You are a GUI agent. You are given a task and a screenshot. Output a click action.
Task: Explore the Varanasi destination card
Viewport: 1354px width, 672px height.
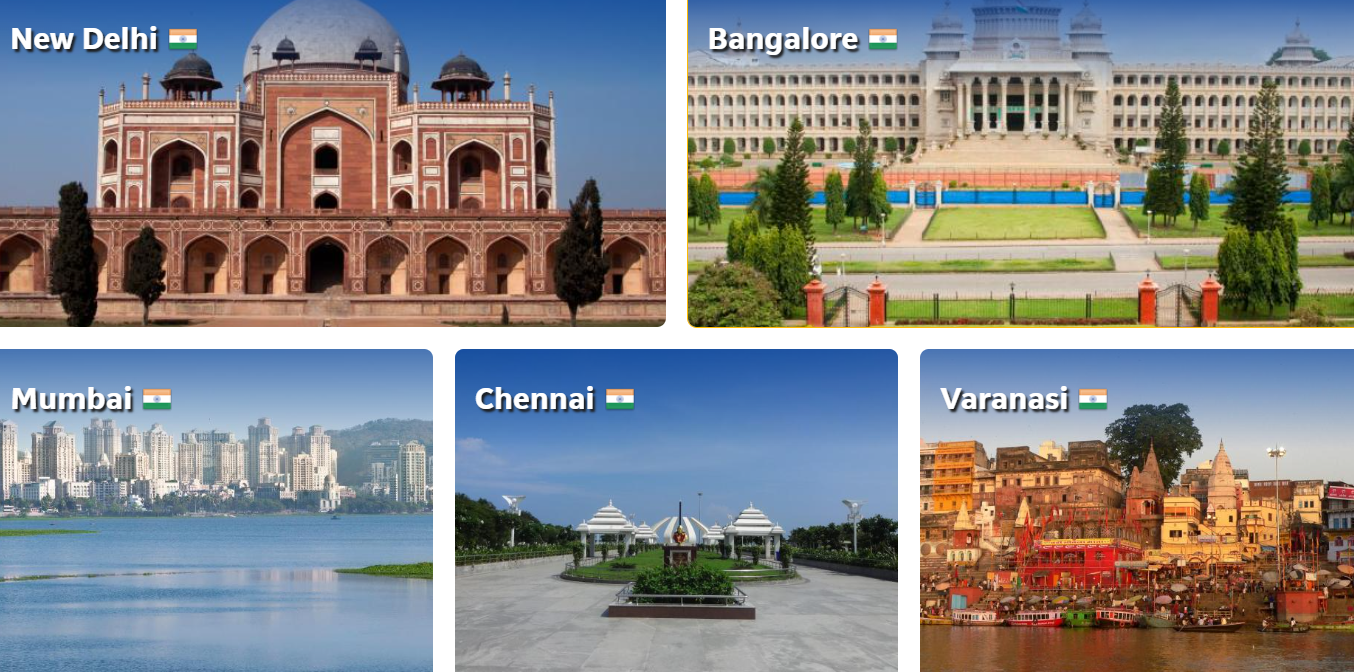point(1136,510)
